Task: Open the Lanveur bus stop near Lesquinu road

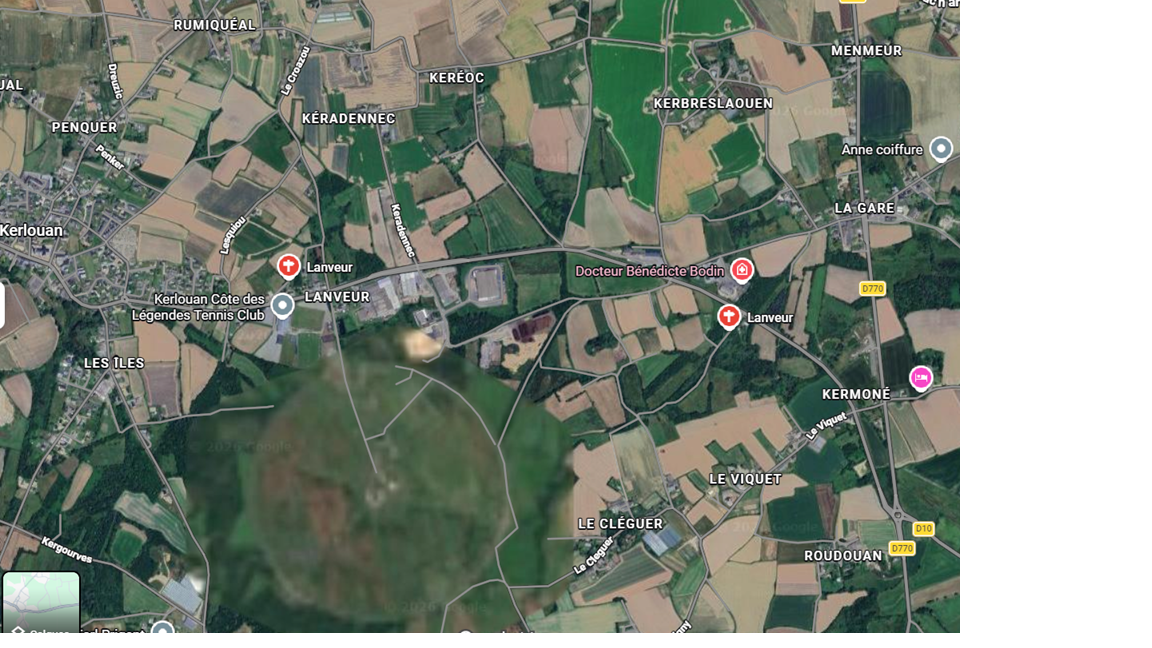Action: click(288, 266)
